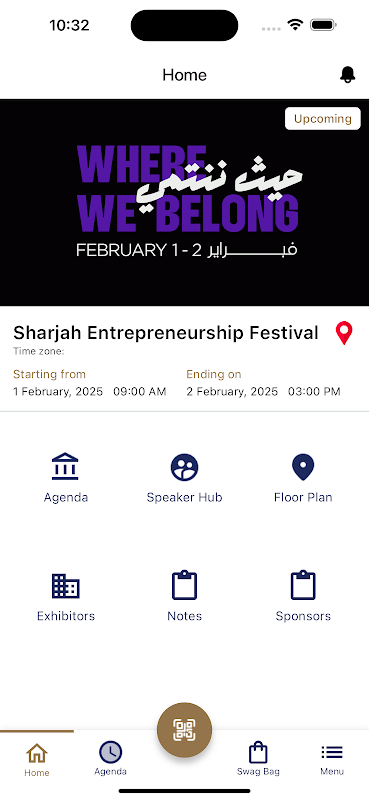Switch to the Agenda tab in bottom bar
369x800 pixels.
coord(110,758)
